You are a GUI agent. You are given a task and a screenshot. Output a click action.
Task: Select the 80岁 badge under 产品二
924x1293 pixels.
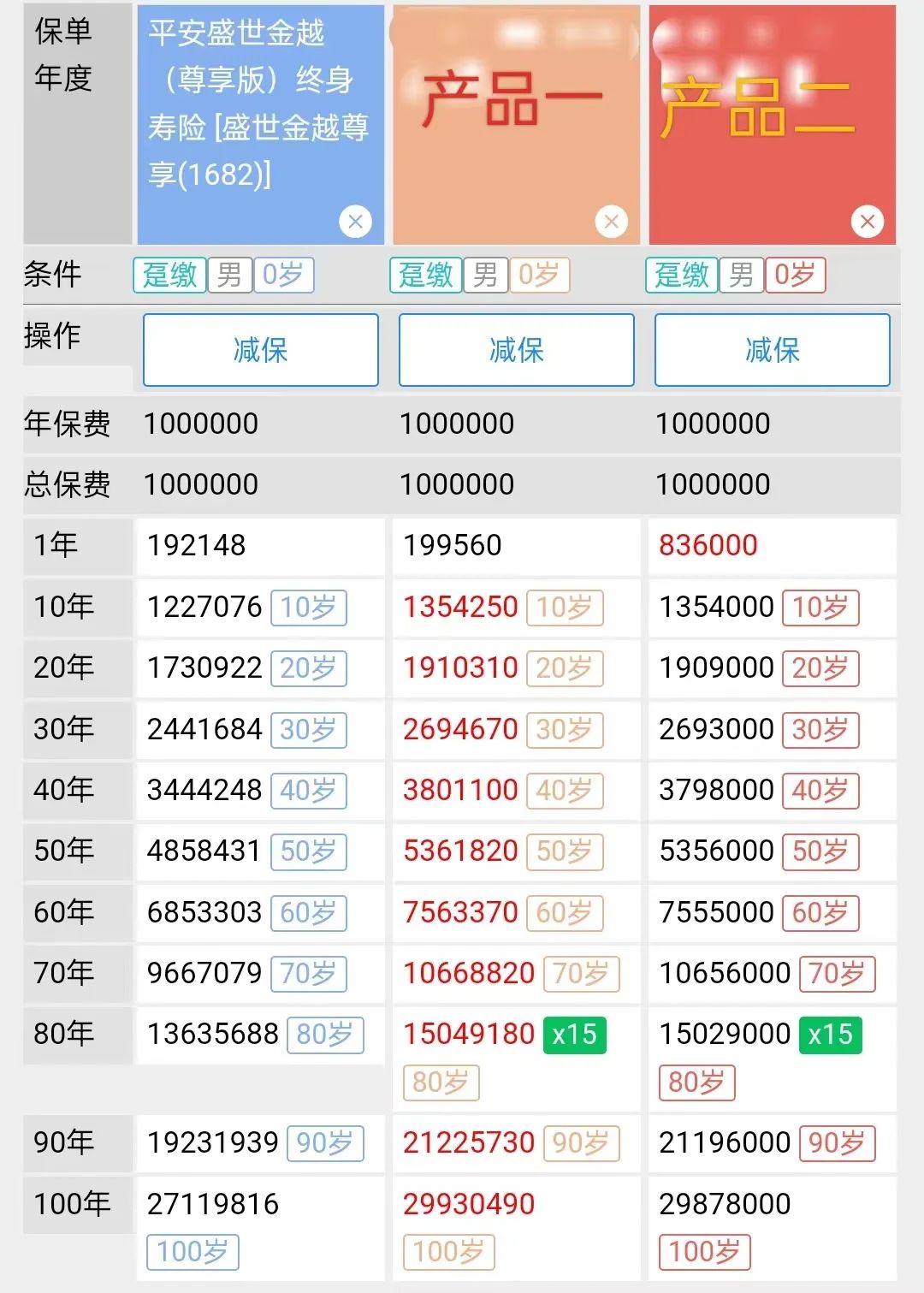[x=696, y=1083]
